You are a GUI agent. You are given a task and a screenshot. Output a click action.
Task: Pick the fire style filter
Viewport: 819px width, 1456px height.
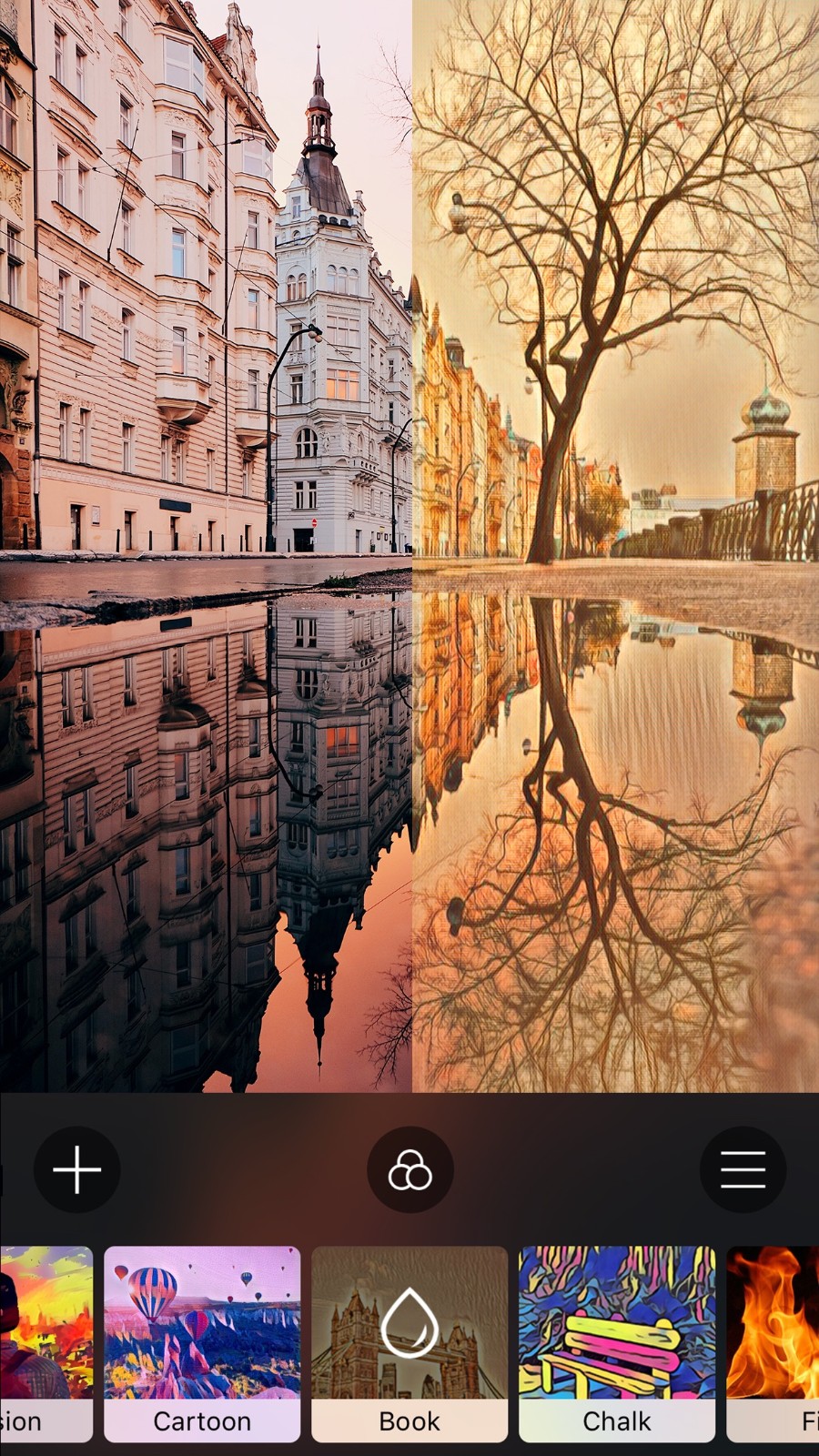point(775,1342)
